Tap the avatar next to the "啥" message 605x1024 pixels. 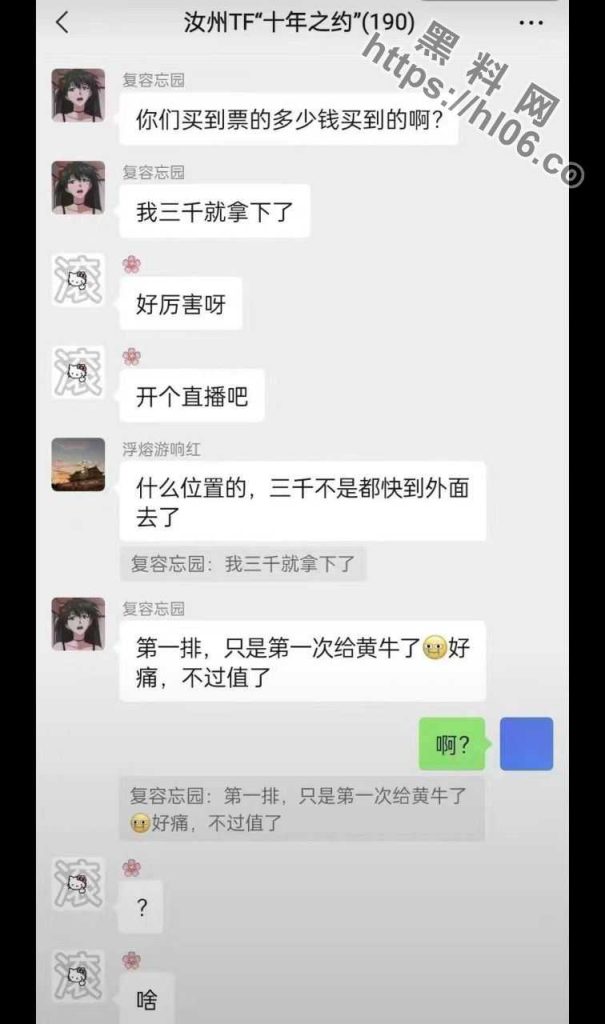[x=78, y=976]
